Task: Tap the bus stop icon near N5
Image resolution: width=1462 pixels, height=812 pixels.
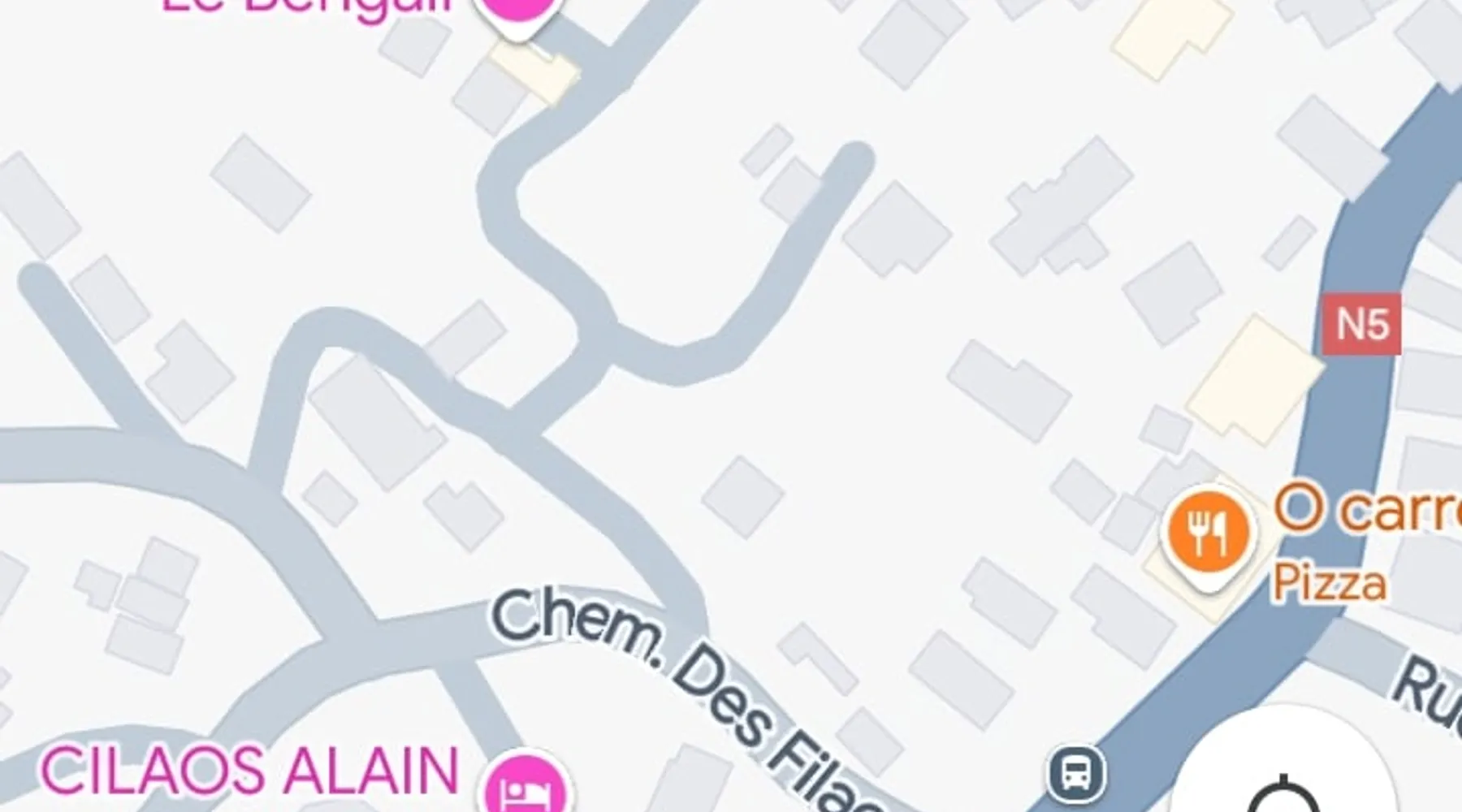Action: pos(1076,772)
